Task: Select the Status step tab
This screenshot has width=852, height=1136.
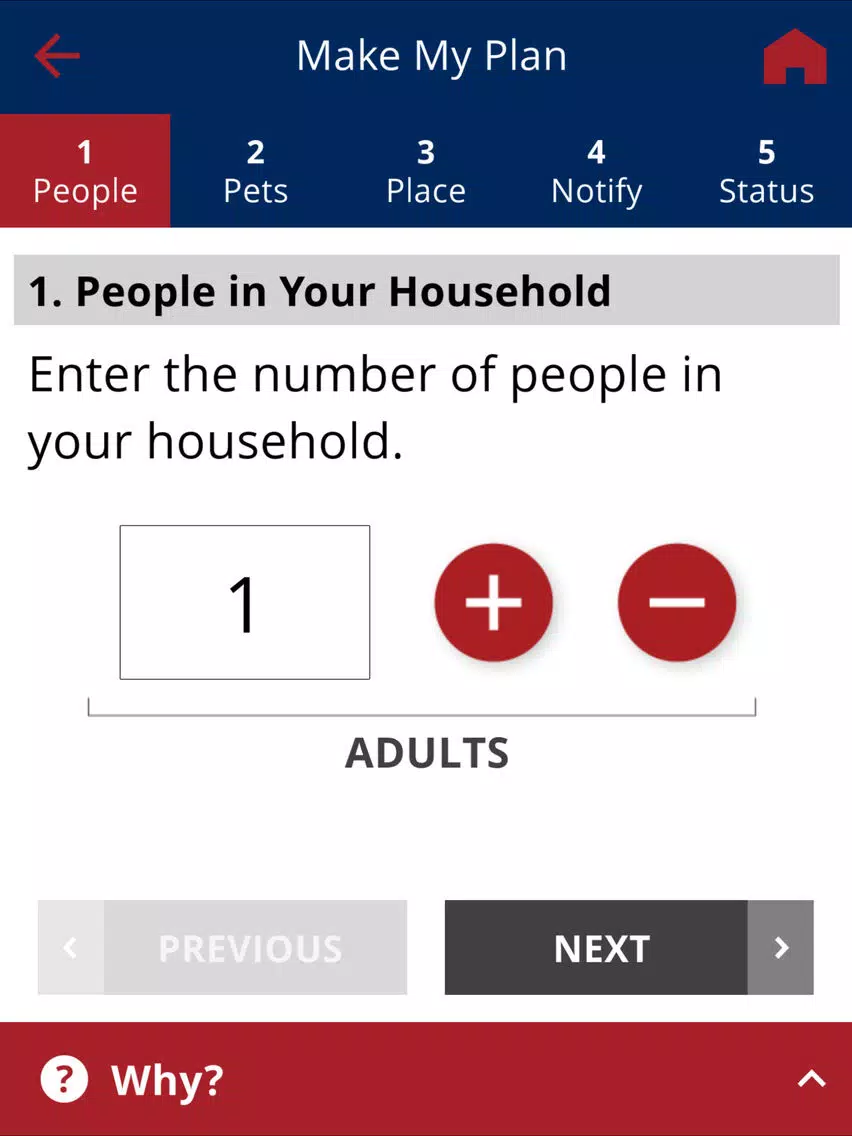Action: click(x=766, y=171)
